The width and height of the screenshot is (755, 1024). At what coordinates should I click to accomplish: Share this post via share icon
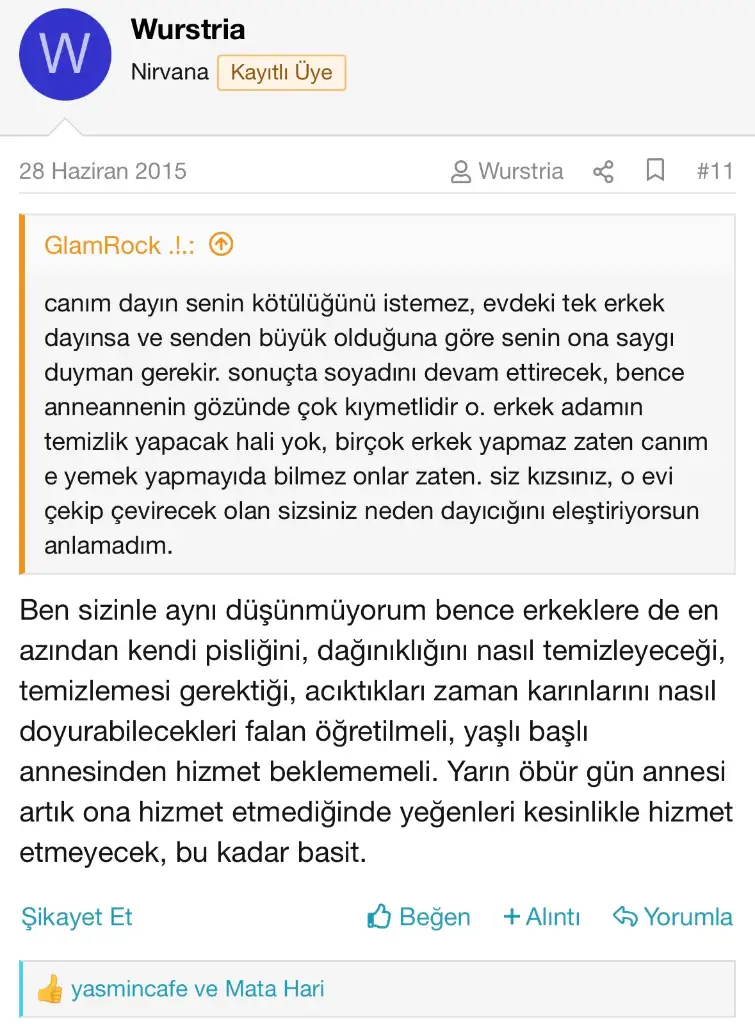point(603,171)
